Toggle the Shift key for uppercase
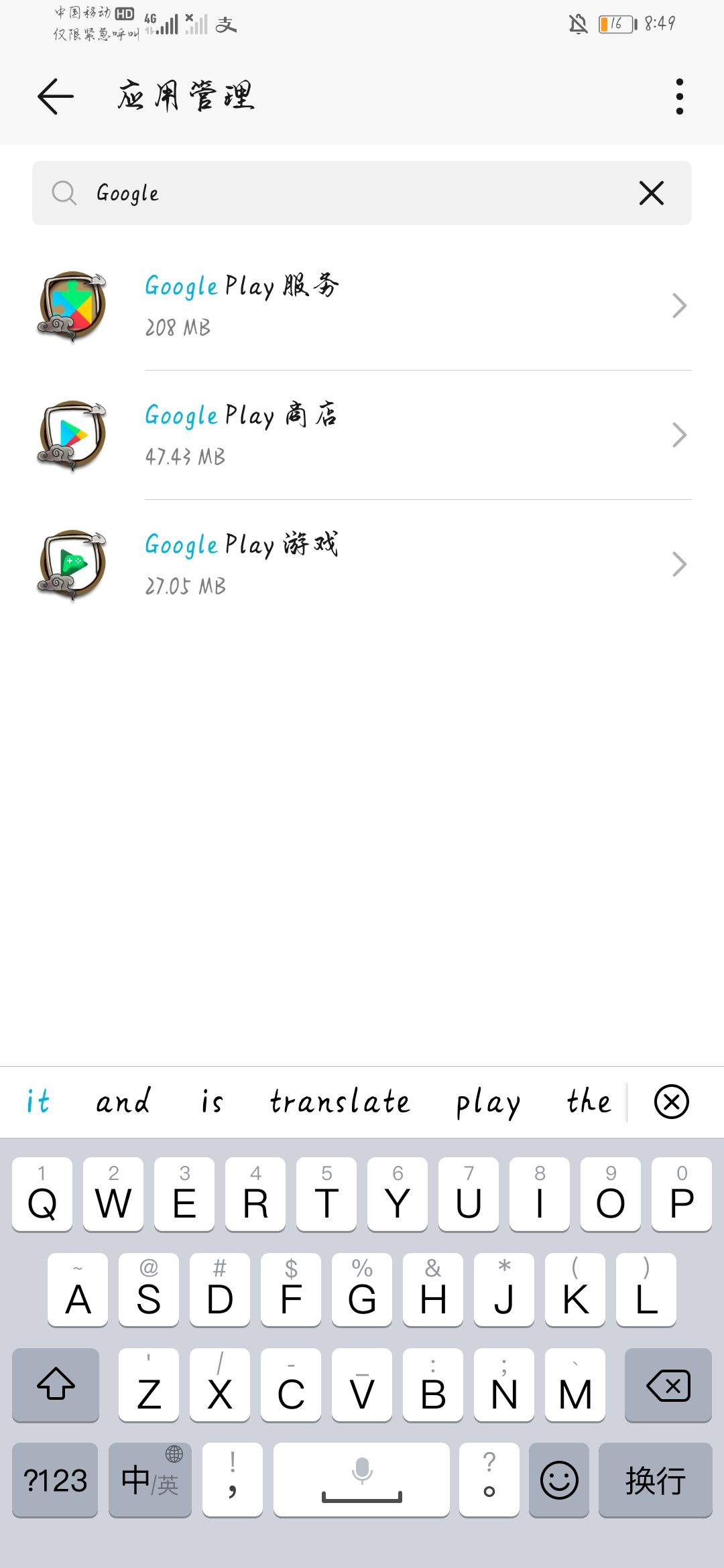The image size is (724, 1568). [55, 1386]
